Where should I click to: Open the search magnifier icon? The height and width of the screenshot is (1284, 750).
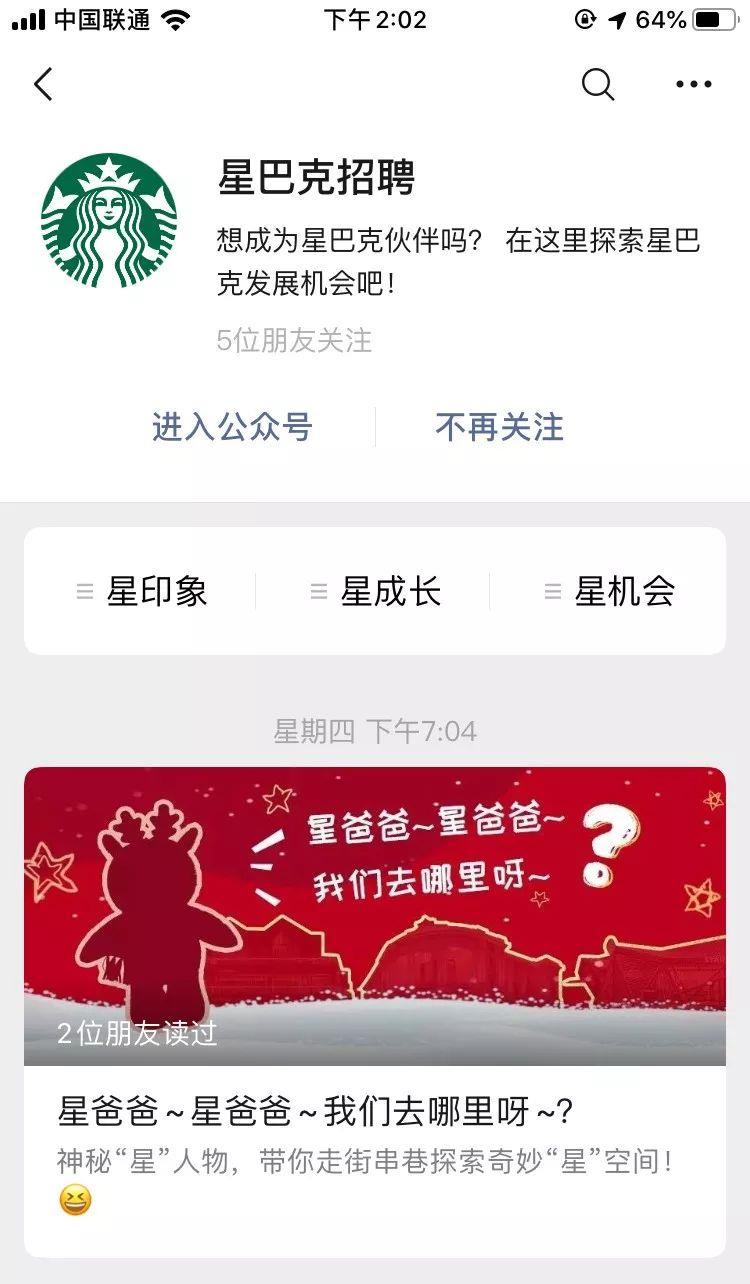[x=597, y=85]
